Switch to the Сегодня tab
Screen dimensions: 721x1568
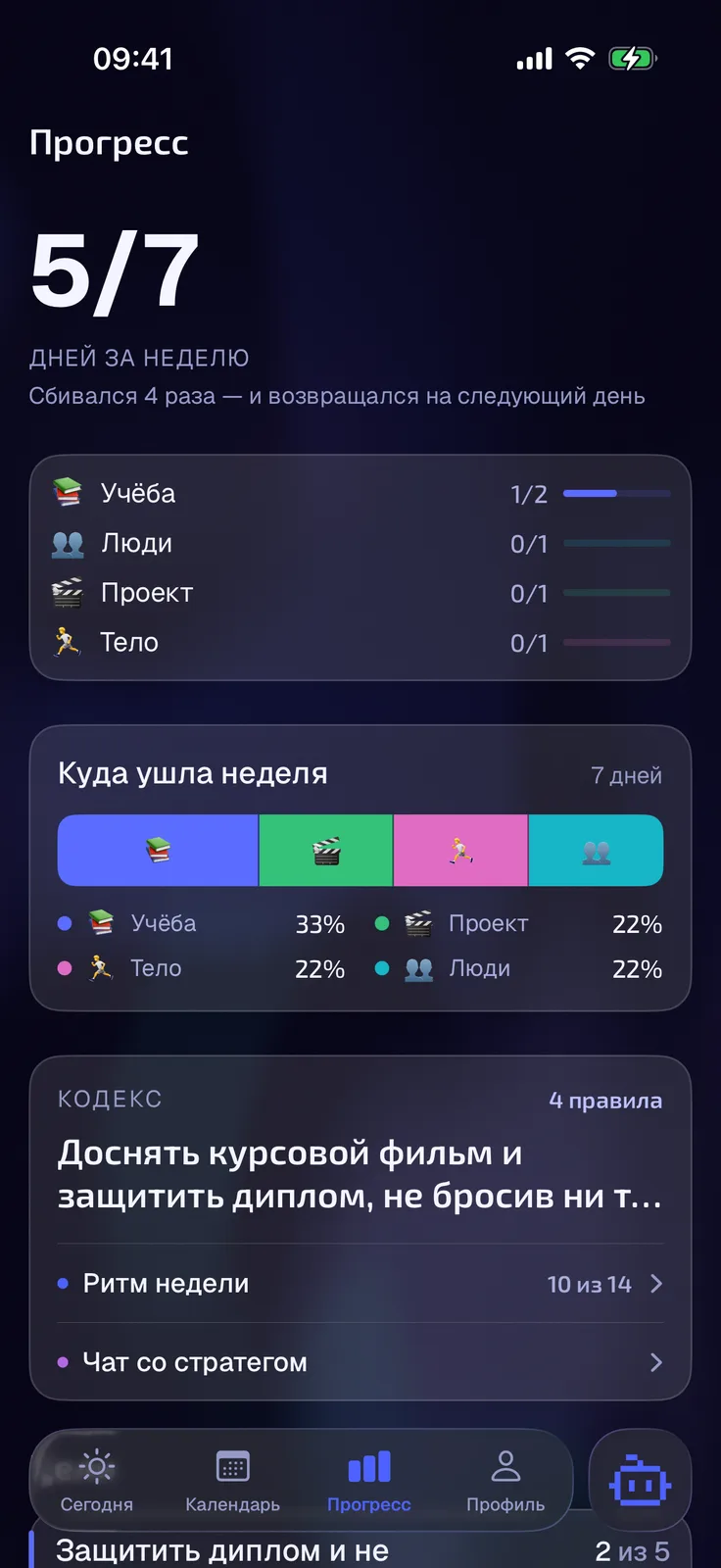click(97, 1481)
